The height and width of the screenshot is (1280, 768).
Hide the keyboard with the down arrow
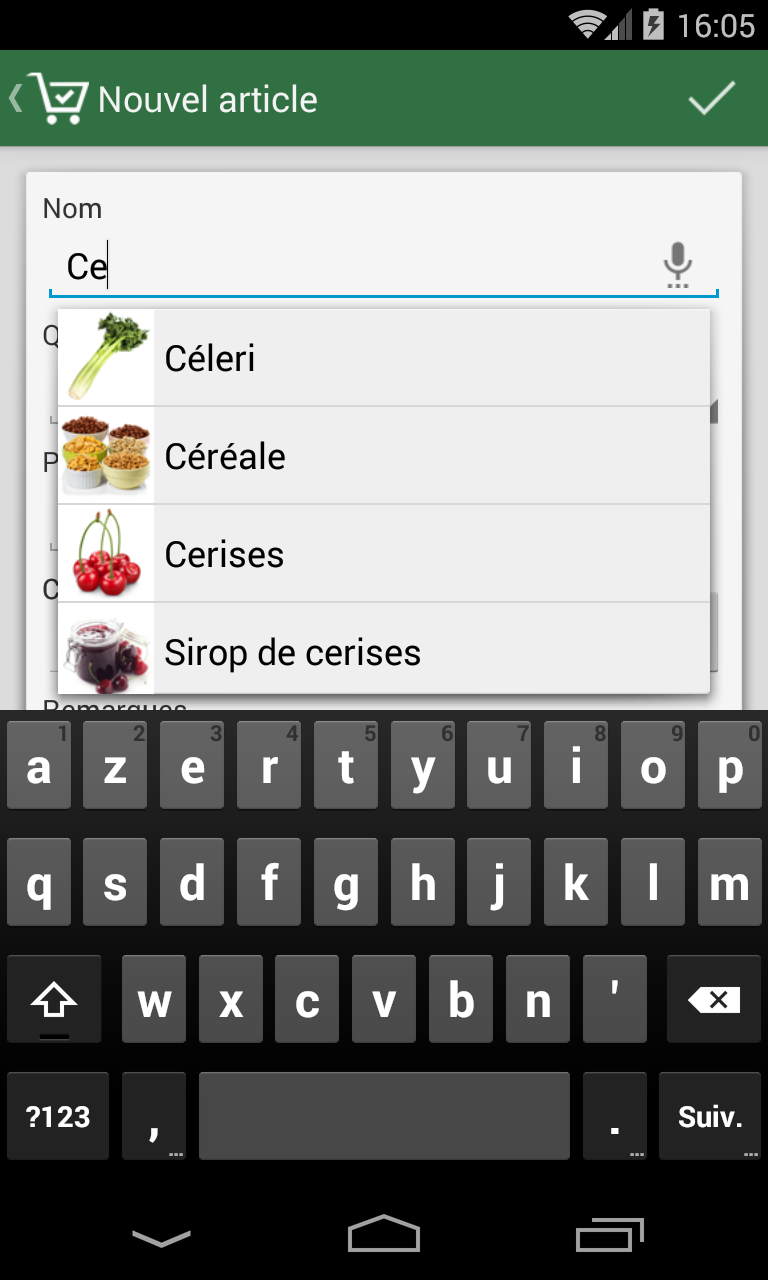coord(161,1238)
